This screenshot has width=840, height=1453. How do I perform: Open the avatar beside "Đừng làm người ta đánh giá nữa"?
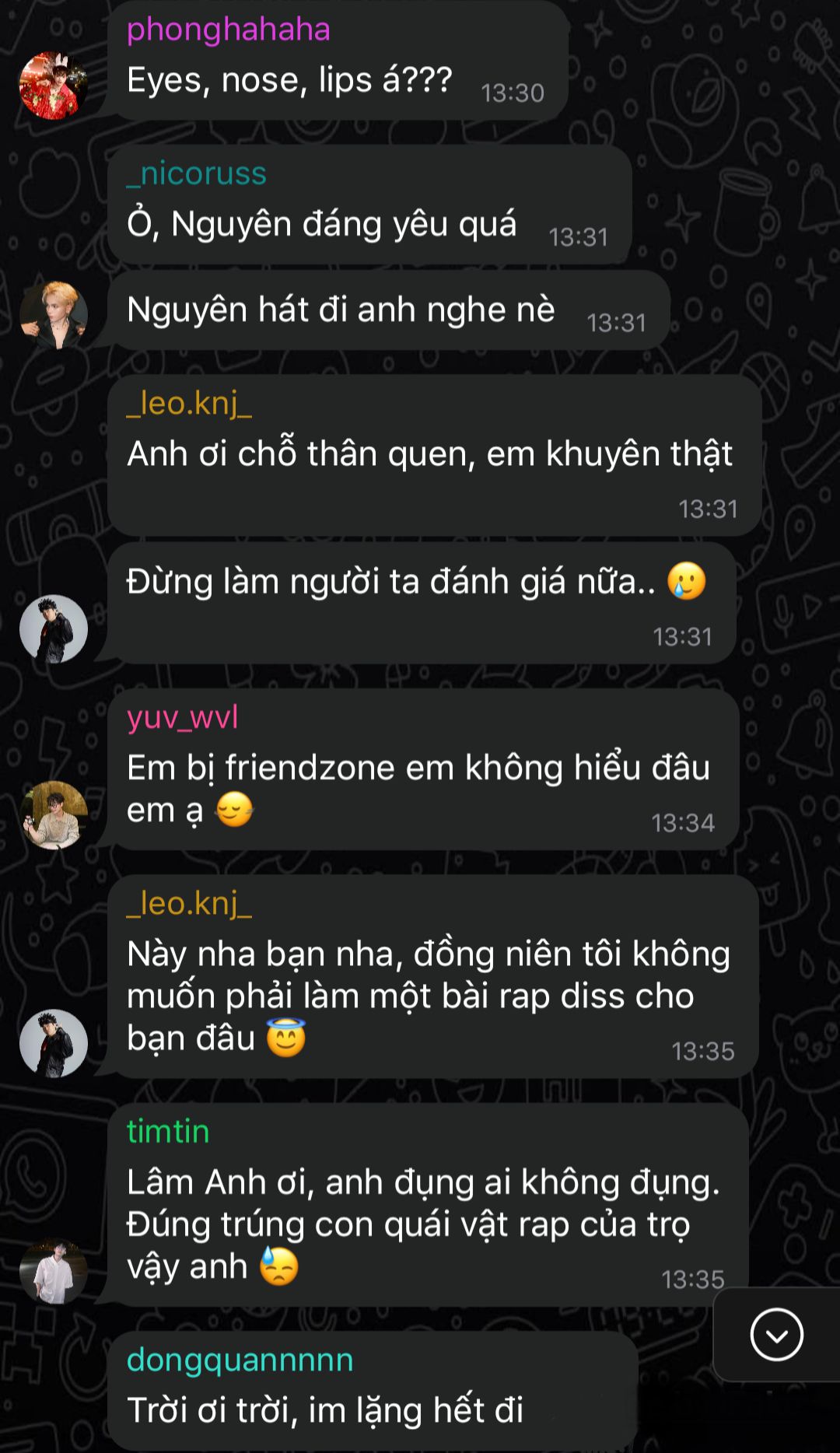53,628
